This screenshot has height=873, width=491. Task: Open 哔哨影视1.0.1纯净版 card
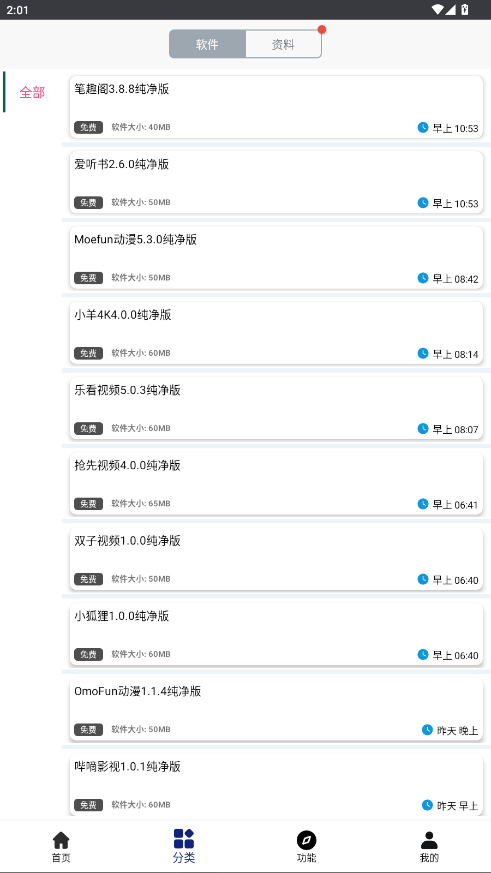coord(276,784)
